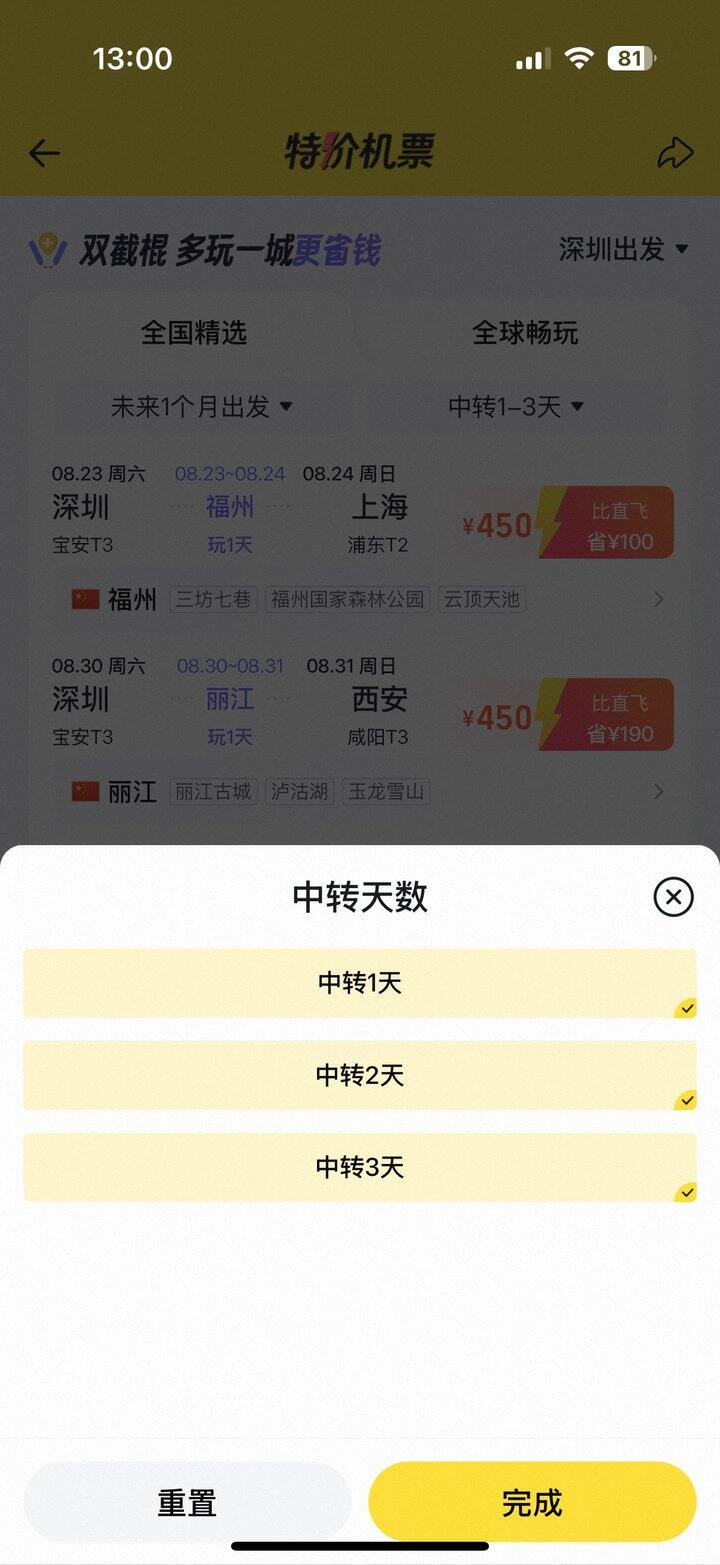Toggle the 中转2天 option
Image resolution: width=720 pixels, height=1565 pixels.
point(360,1075)
